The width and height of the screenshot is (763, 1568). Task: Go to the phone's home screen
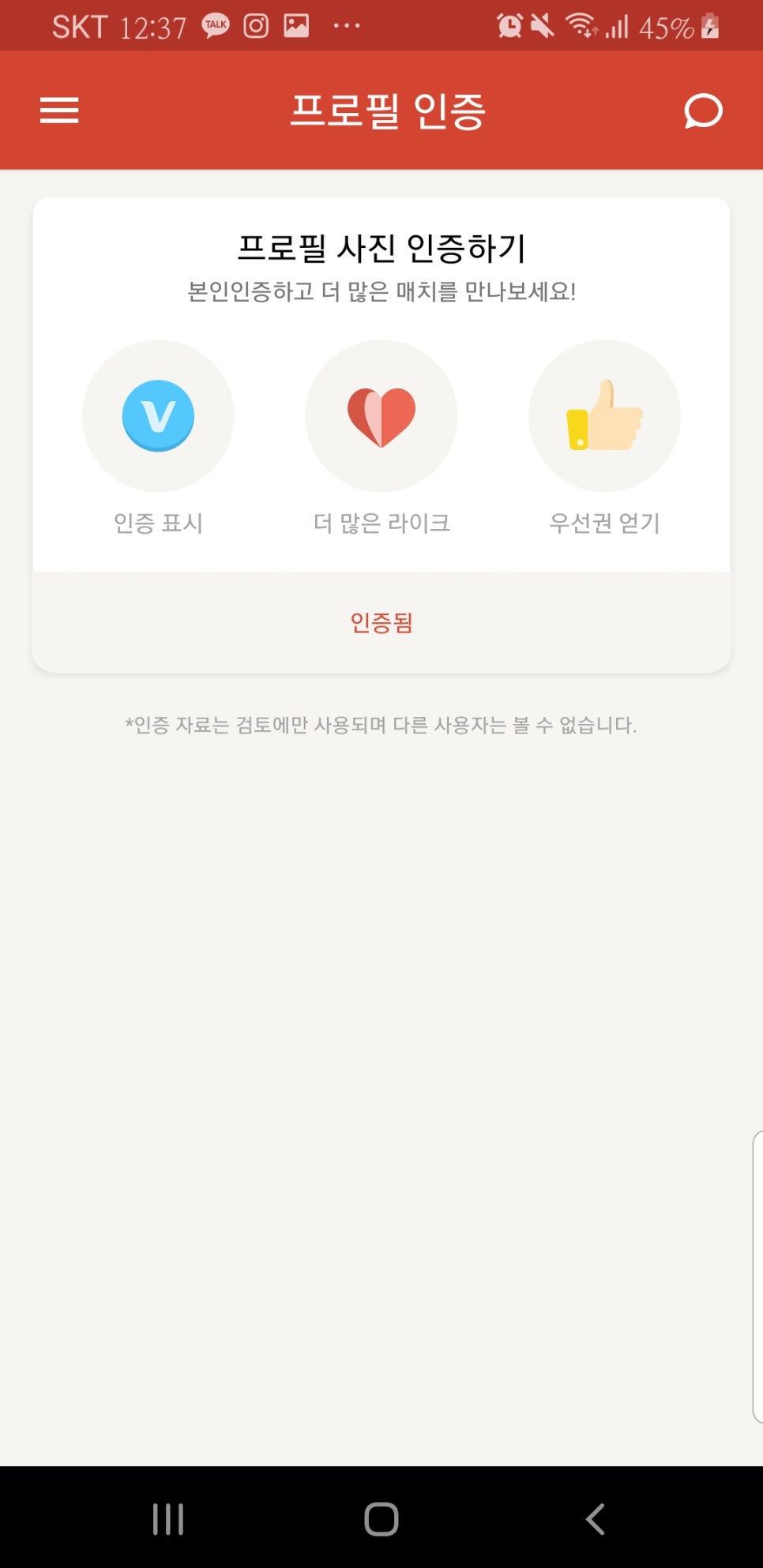click(x=381, y=1518)
